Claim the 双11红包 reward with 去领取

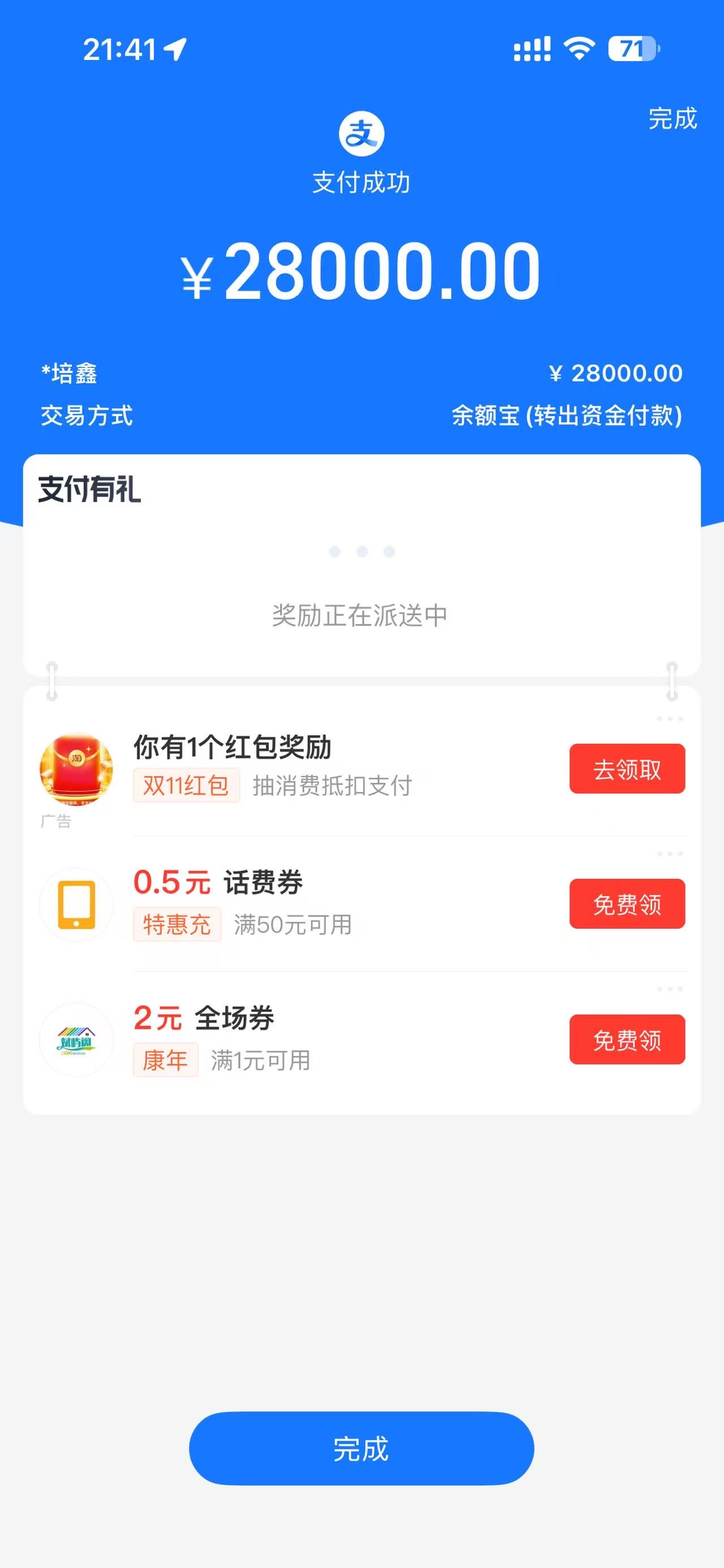click(x=627, y=769)
